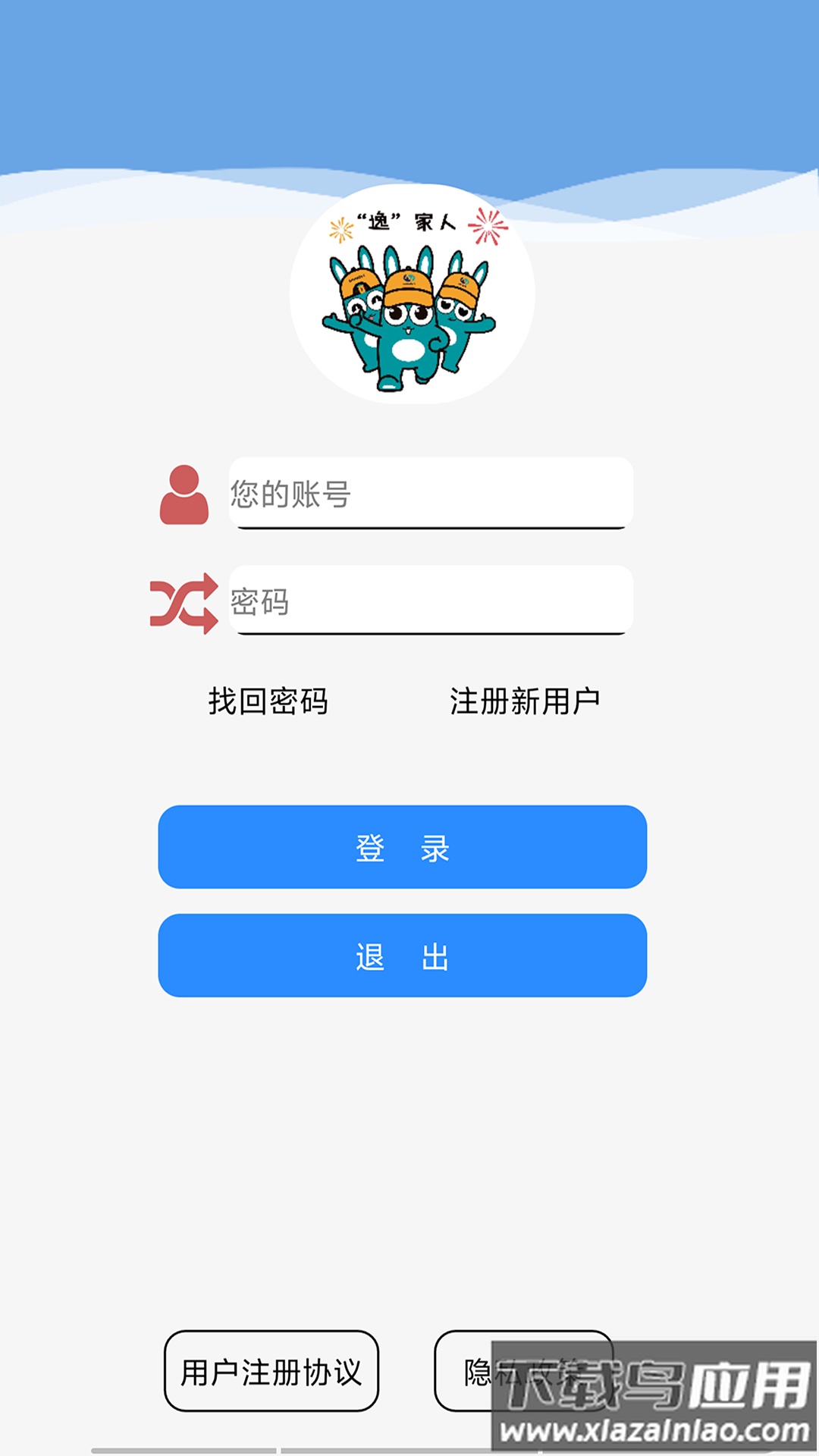Focus the 密码 password field
This screenshot has height=1456, width=819.
[x=431, y=601]
